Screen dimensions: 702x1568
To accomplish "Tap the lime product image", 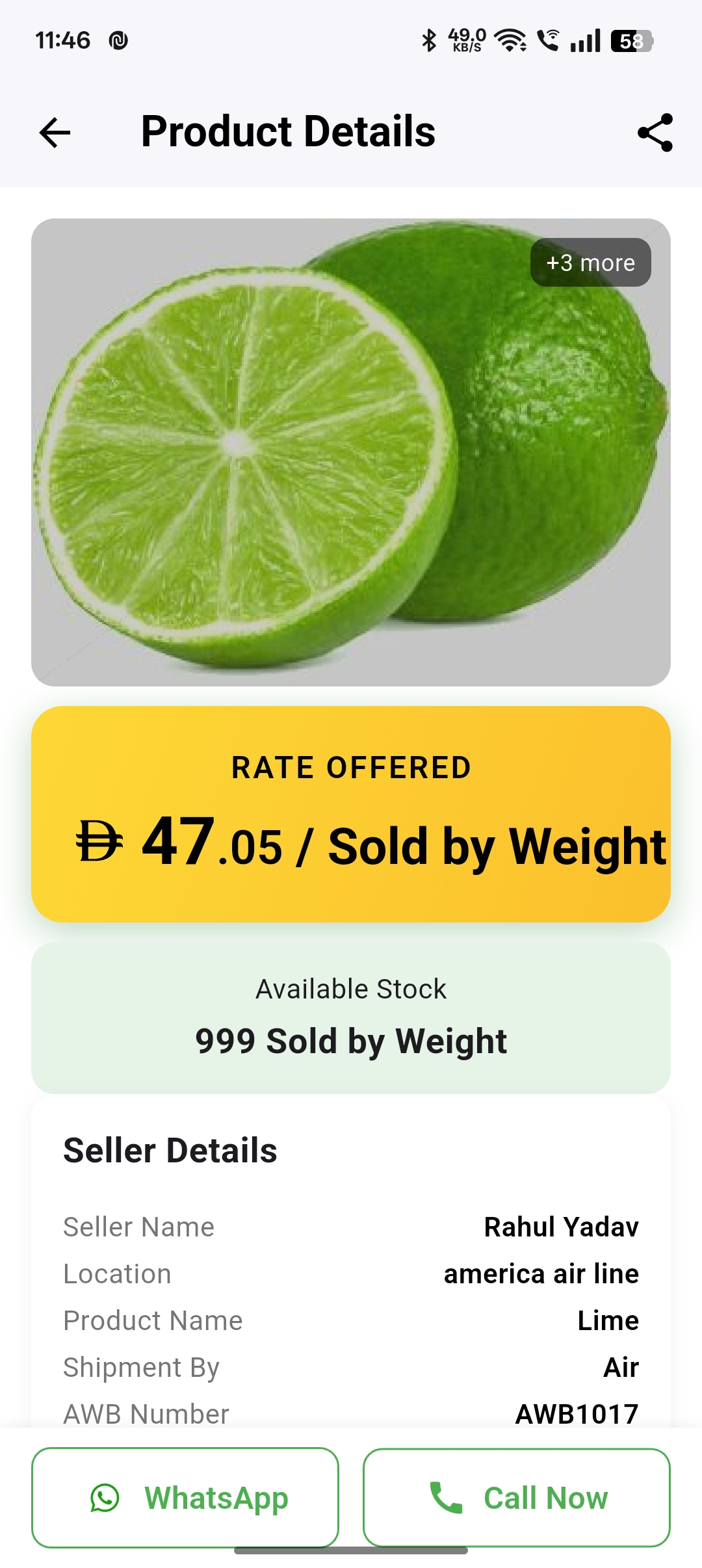I will tap(351, 452).
